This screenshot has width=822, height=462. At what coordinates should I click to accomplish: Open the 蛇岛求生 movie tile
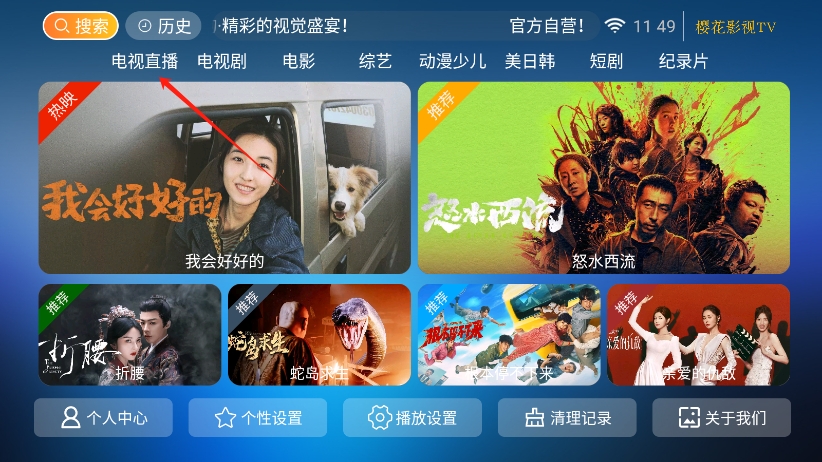[x=319, y=335]
